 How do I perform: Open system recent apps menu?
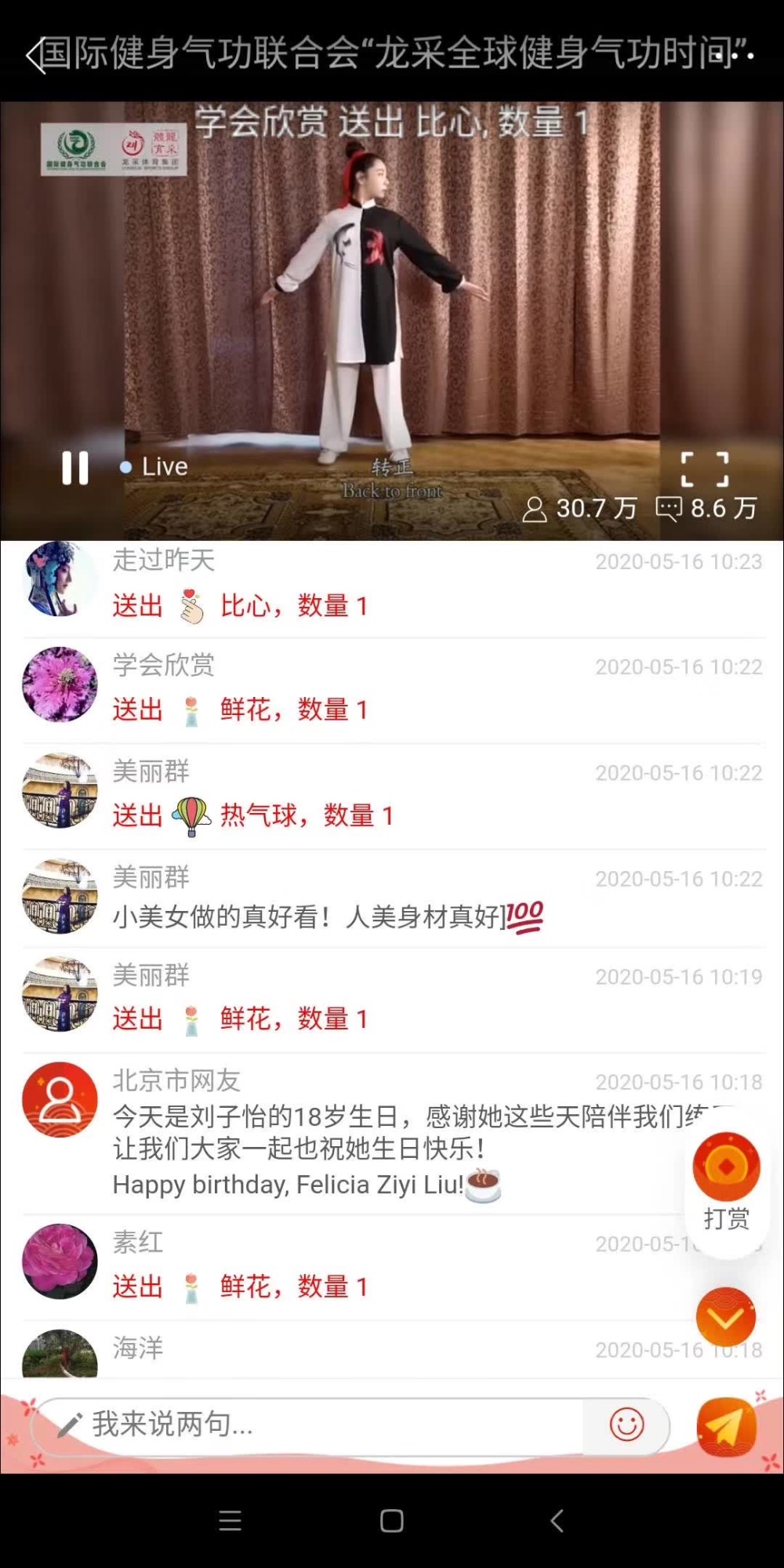pyautogui.click(x=230, y=1521)
